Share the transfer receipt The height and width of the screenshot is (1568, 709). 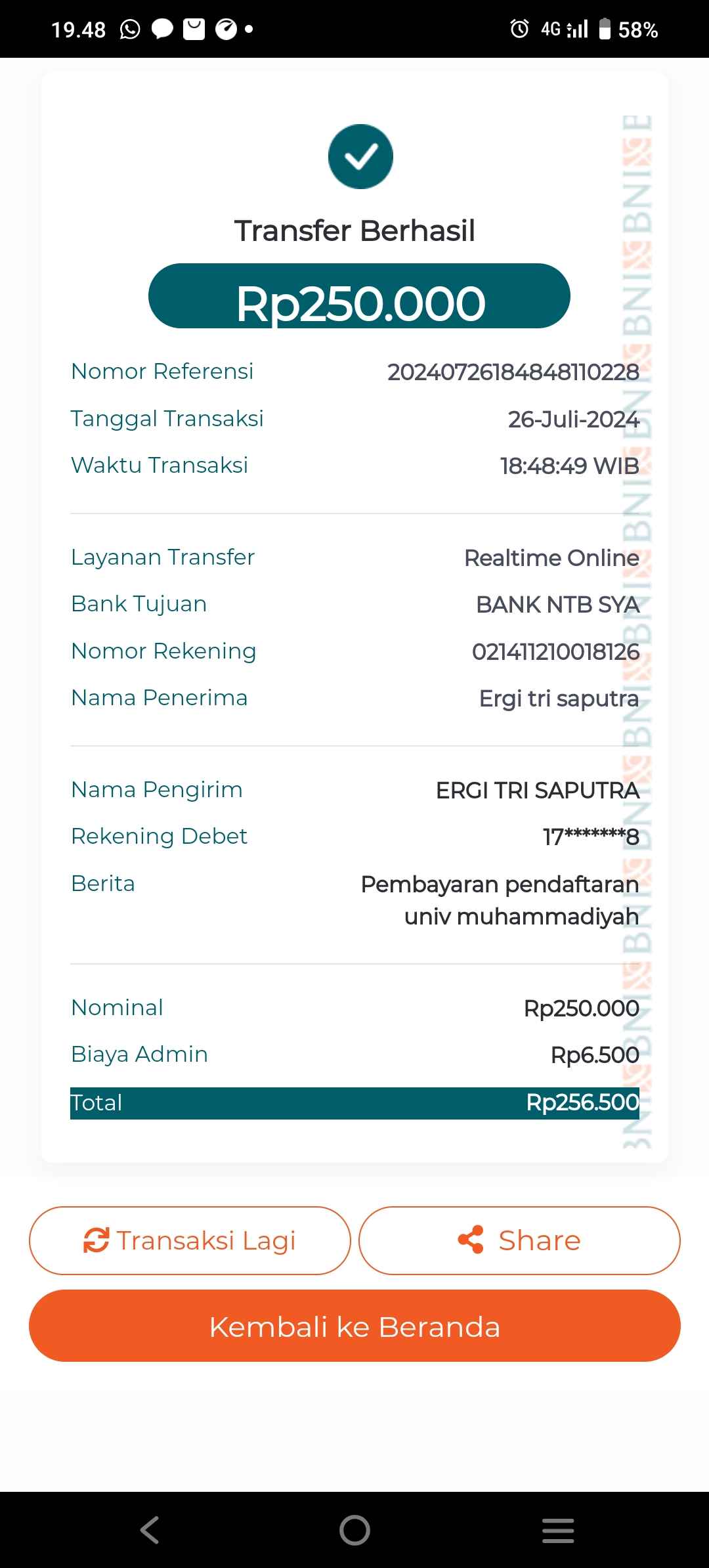tap(519, 1240)
